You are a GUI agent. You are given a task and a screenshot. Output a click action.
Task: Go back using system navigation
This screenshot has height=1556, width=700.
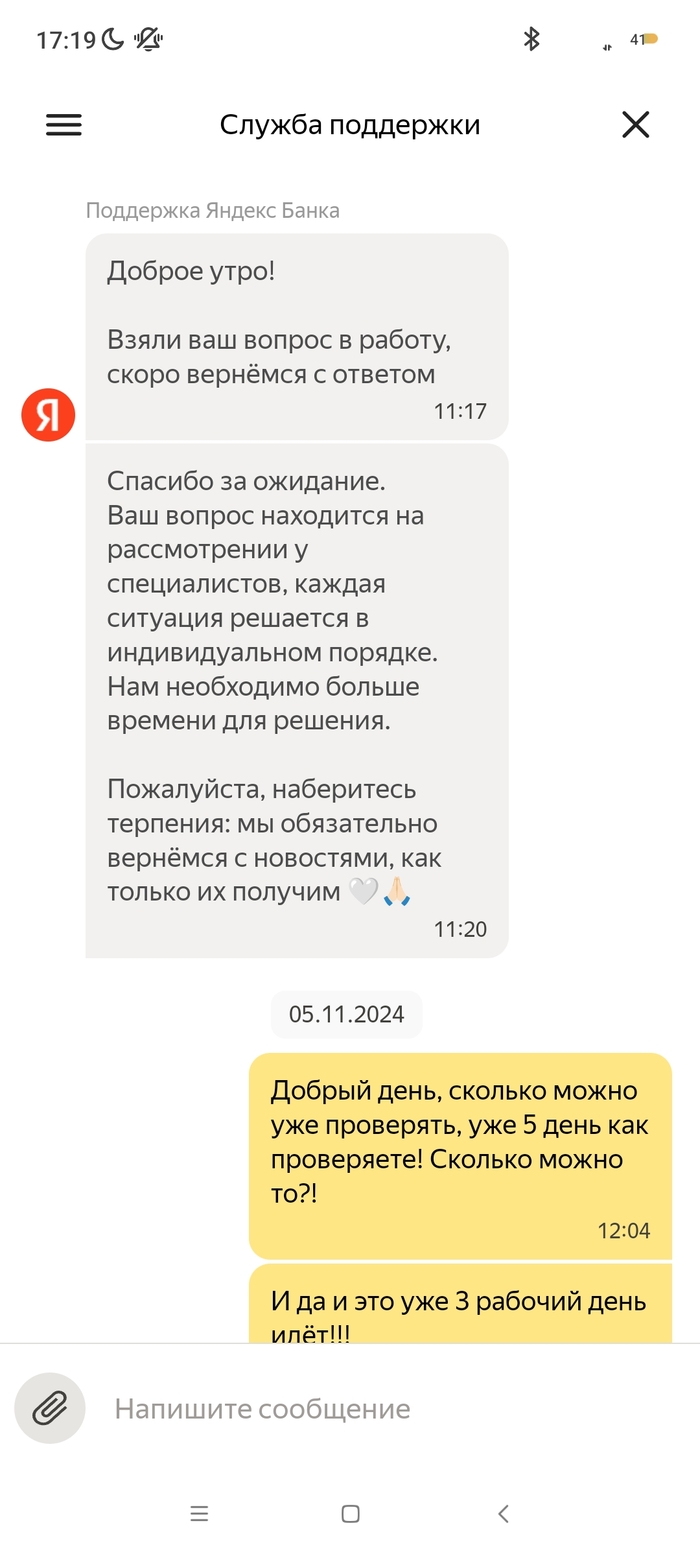coord(503,1514)
